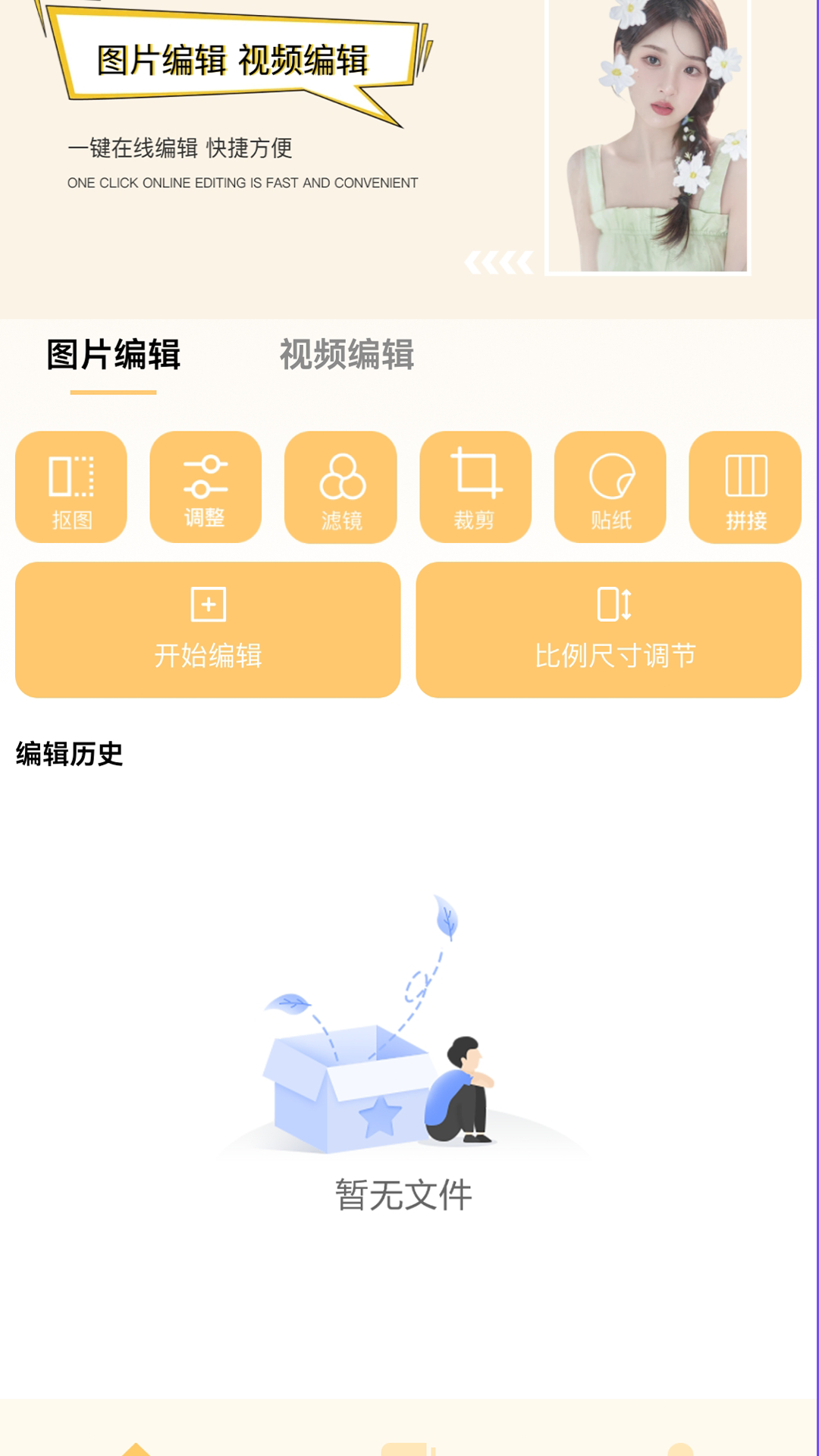Viewport: 819px width, 1456px height.
Task: Open the 拼接 collage tool
Action: pyautogui.click(x=745, y=487)
